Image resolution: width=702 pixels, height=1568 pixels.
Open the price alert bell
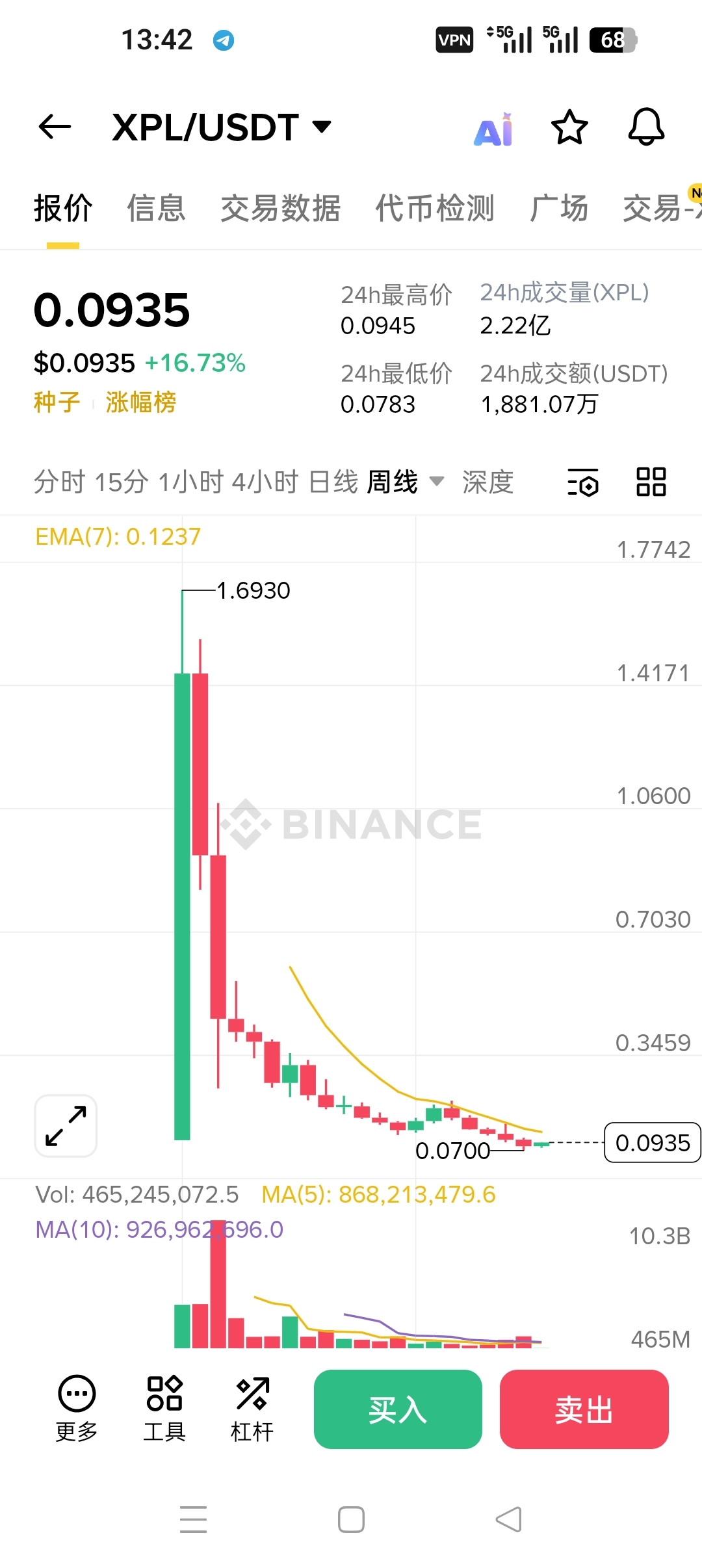pyautogui.click(x=646, y=127)
